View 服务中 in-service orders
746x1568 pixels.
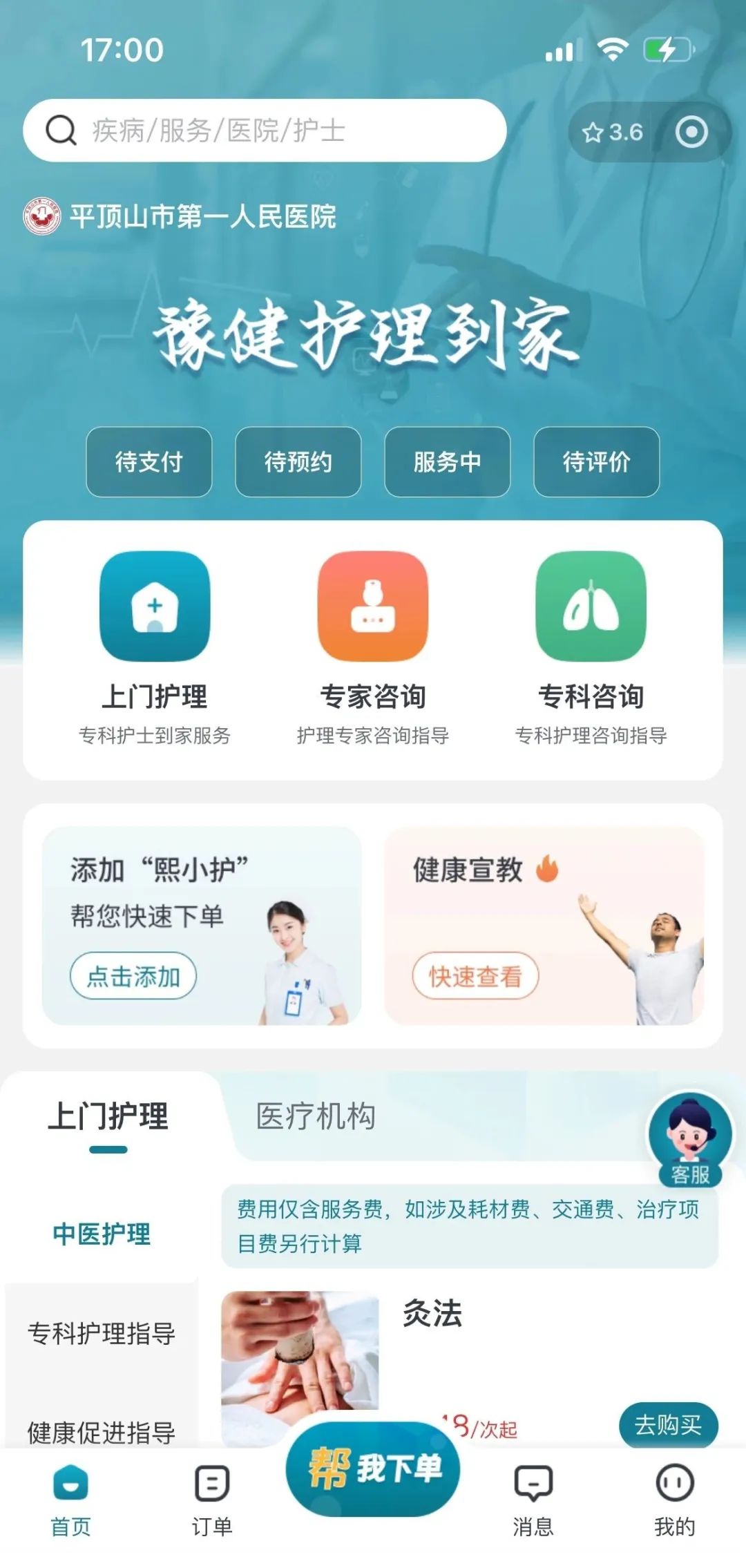(448, 462)
